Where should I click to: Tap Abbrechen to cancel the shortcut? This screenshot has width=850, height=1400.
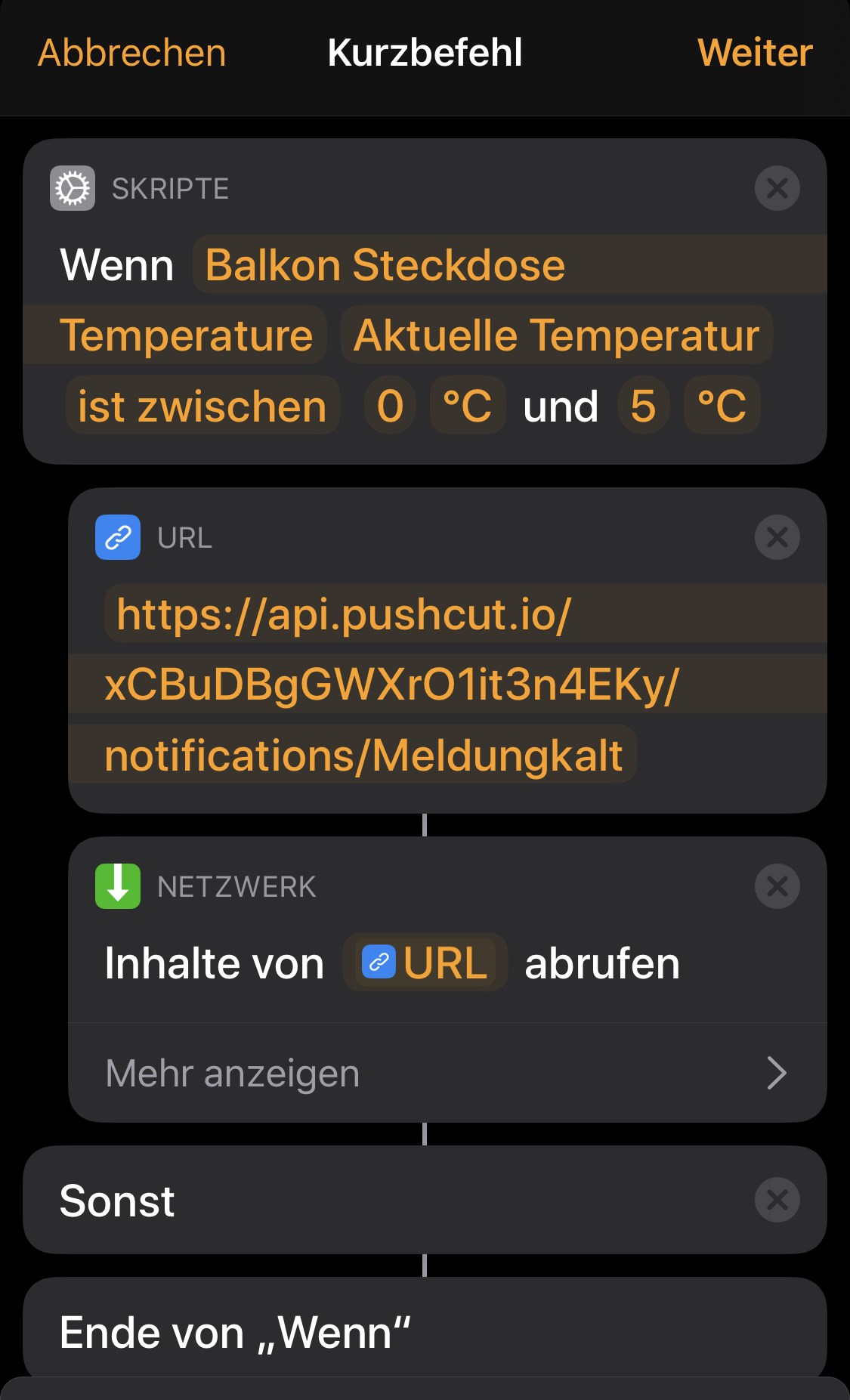tap(132, 53)
